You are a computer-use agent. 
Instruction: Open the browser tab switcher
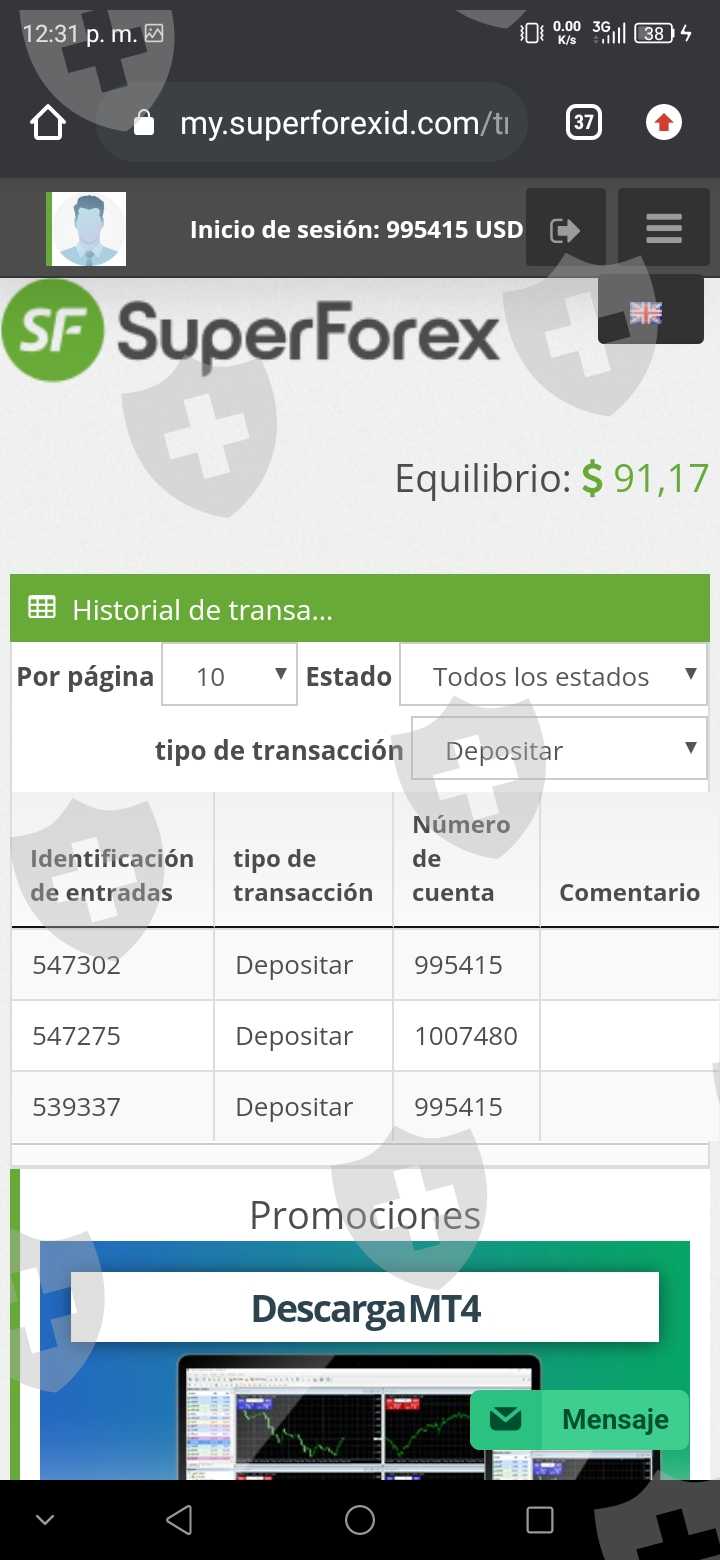coord(584,123)
